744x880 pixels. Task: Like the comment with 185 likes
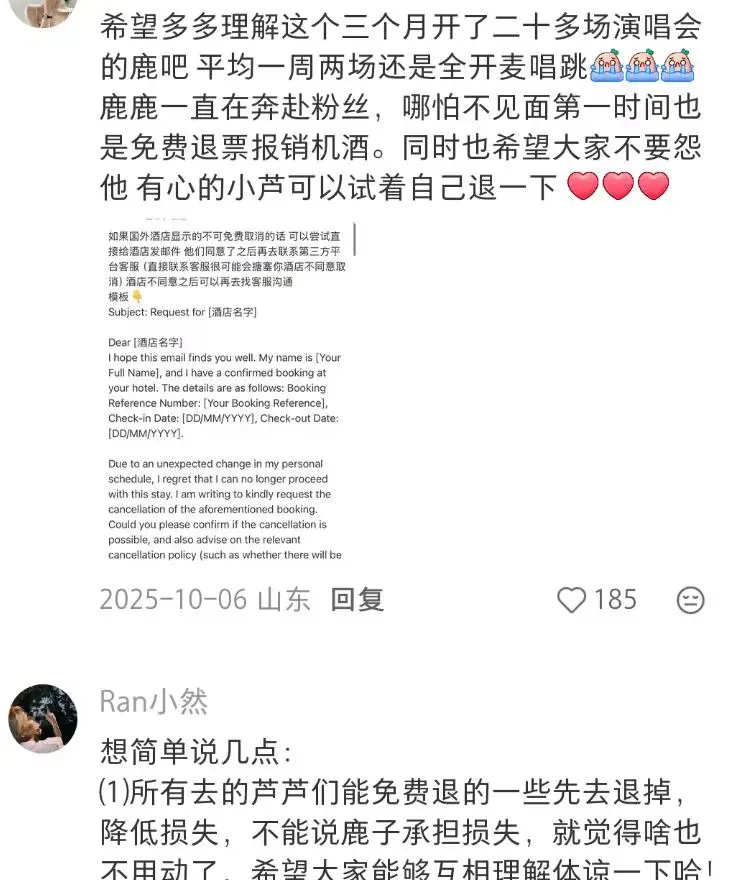point(572,600)
